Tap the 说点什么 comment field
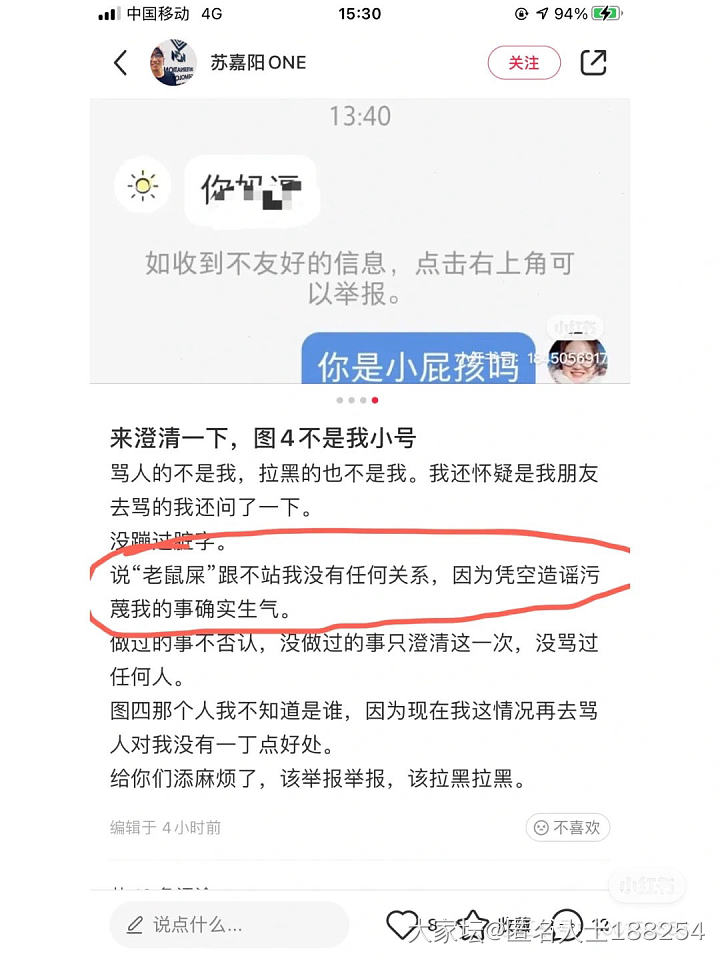Viewport: 720px width, 960px height. [229, 925]
